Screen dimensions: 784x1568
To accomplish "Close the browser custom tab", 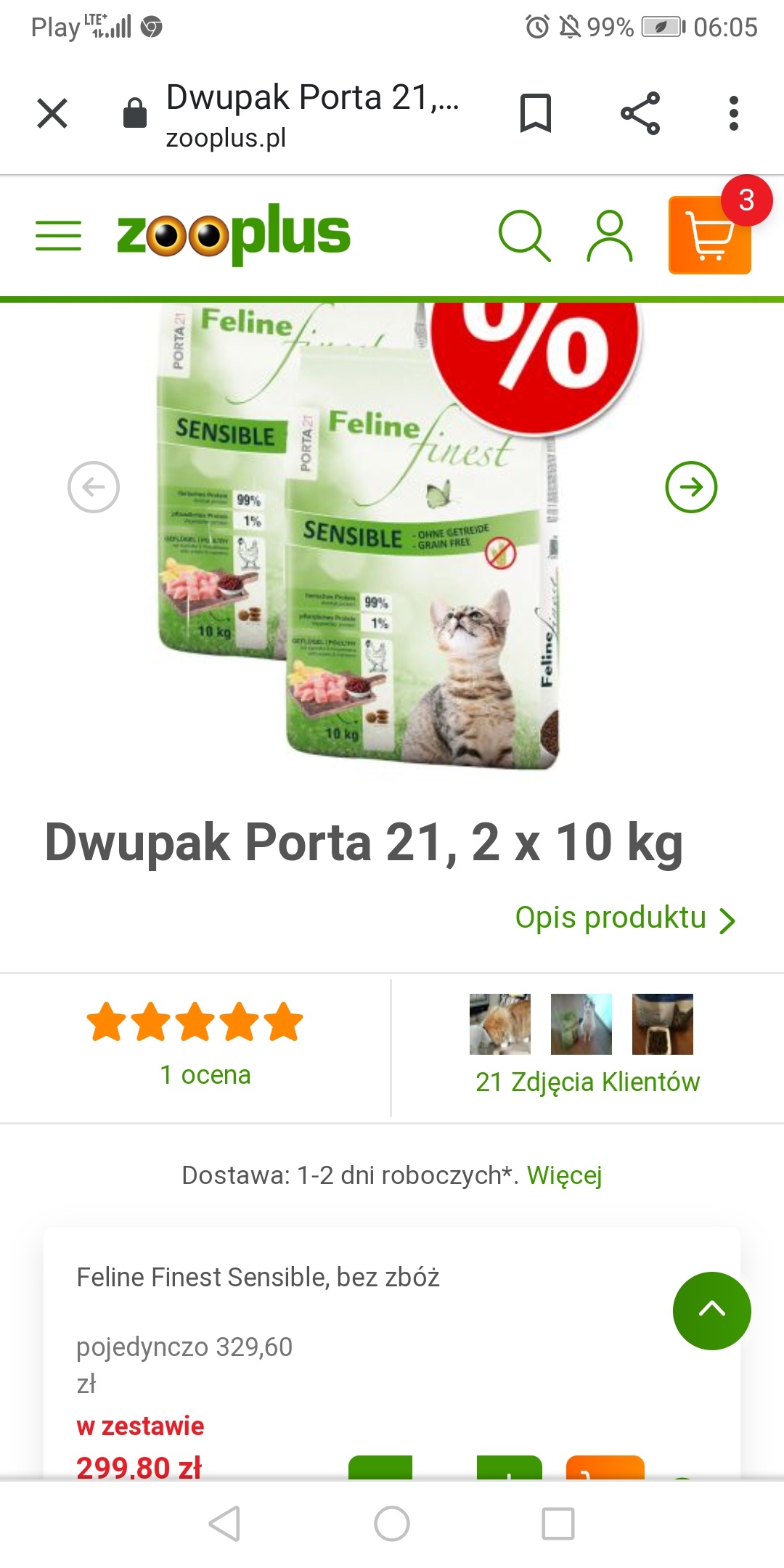I will 52,113.
